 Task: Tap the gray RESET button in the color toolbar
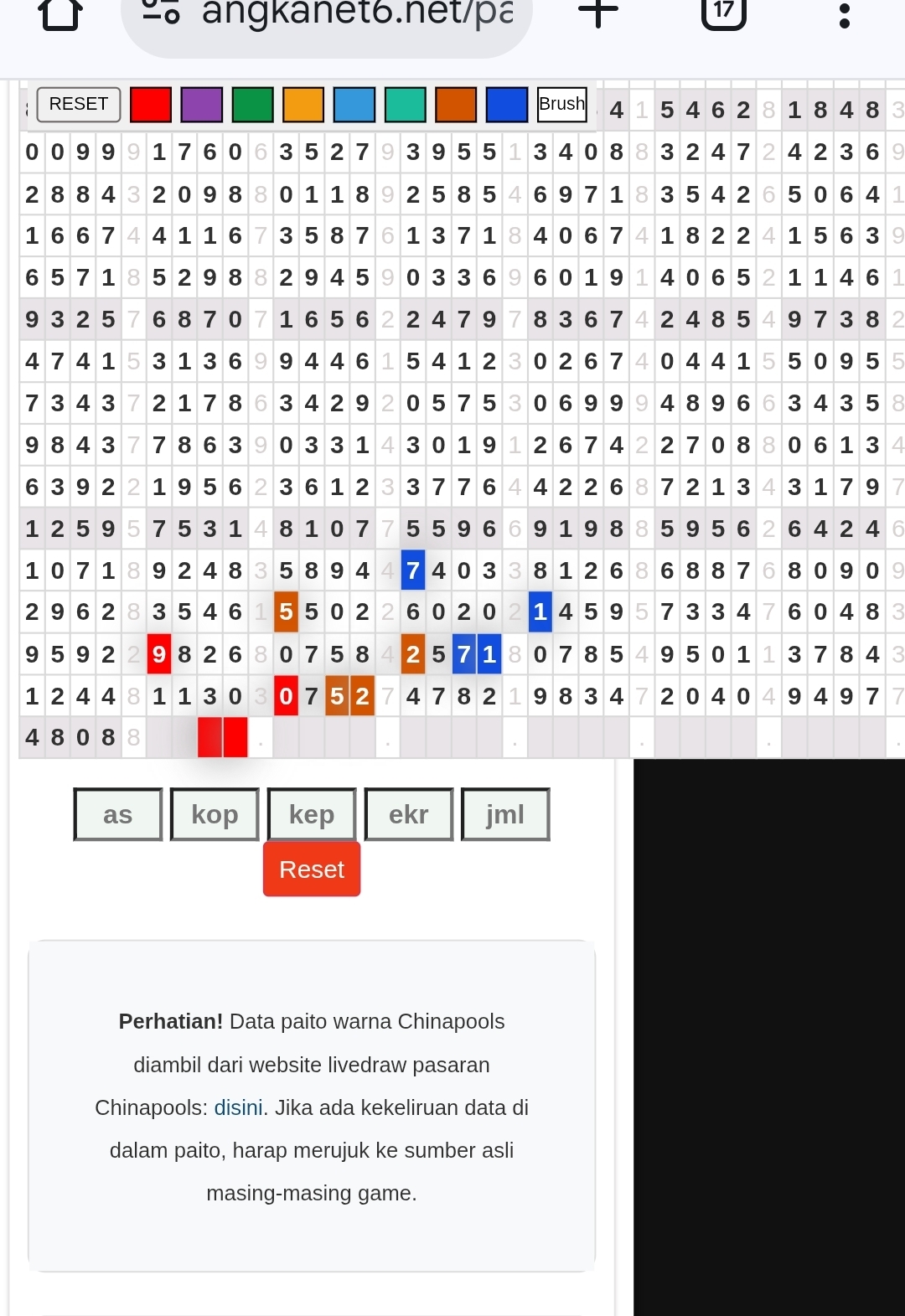coord(79,105)
